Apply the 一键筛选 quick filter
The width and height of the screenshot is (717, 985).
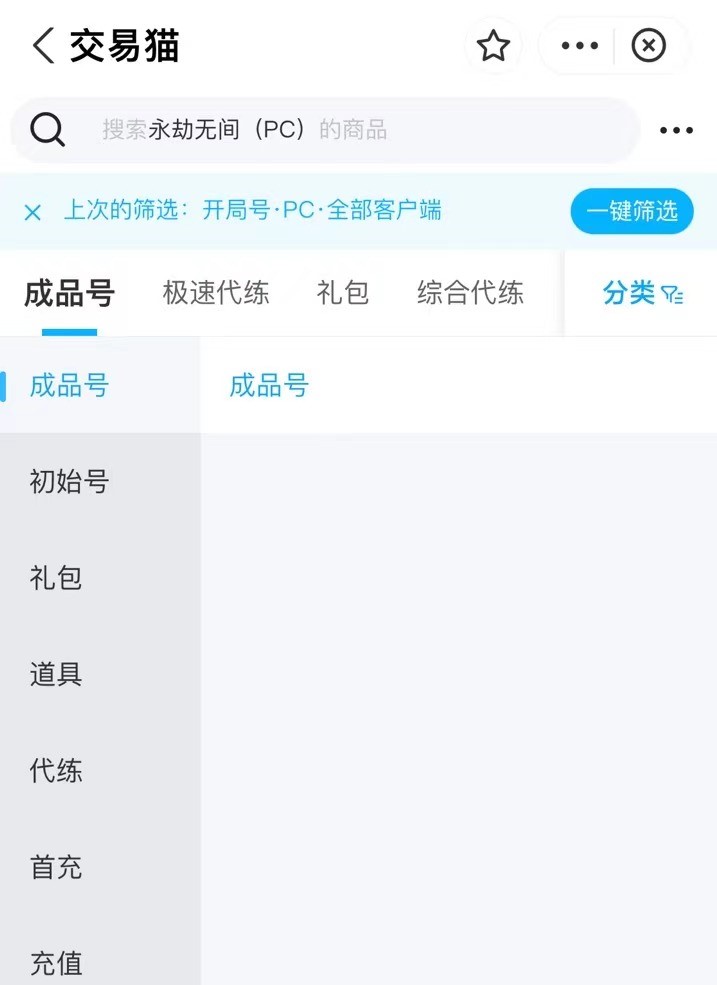[632, 211]
